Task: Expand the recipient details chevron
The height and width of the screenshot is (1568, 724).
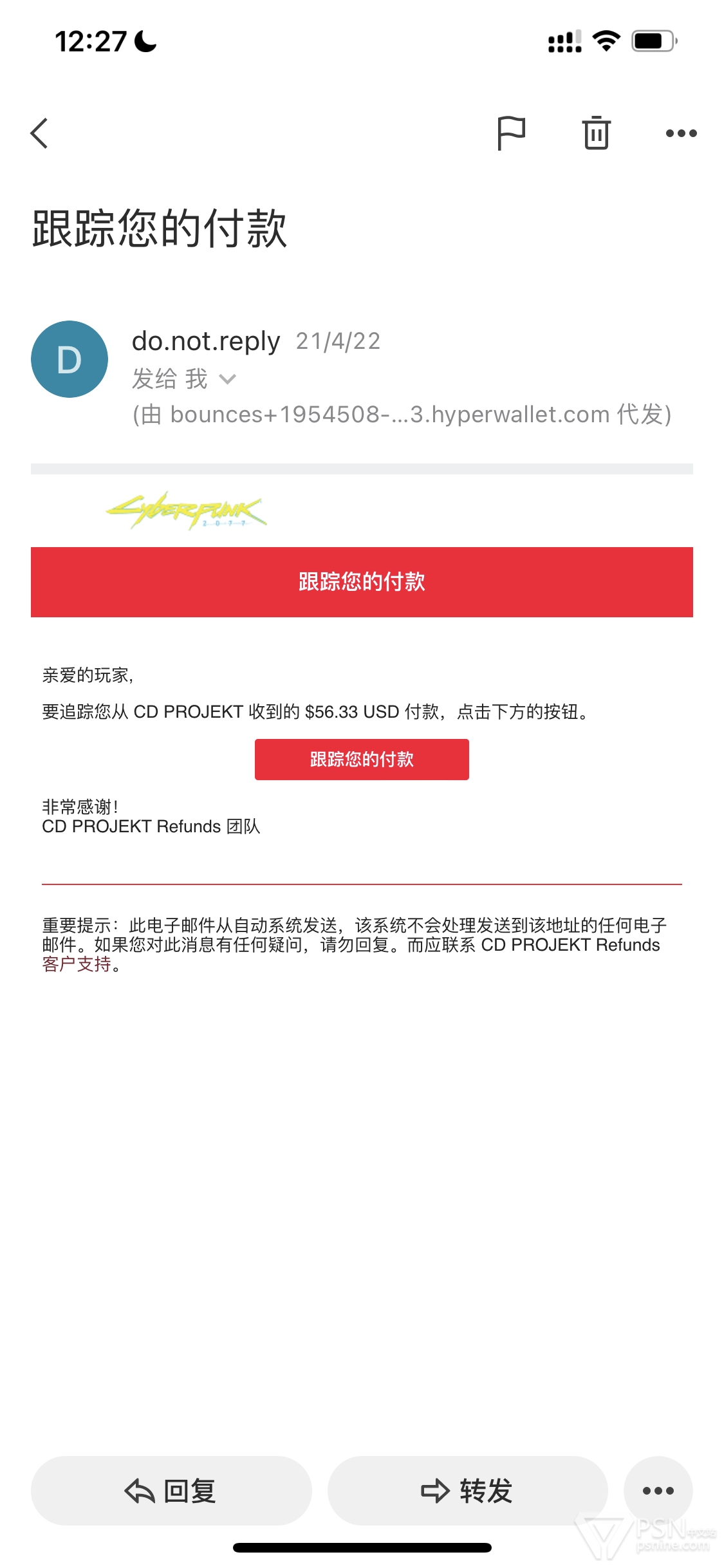Action: 228,379
